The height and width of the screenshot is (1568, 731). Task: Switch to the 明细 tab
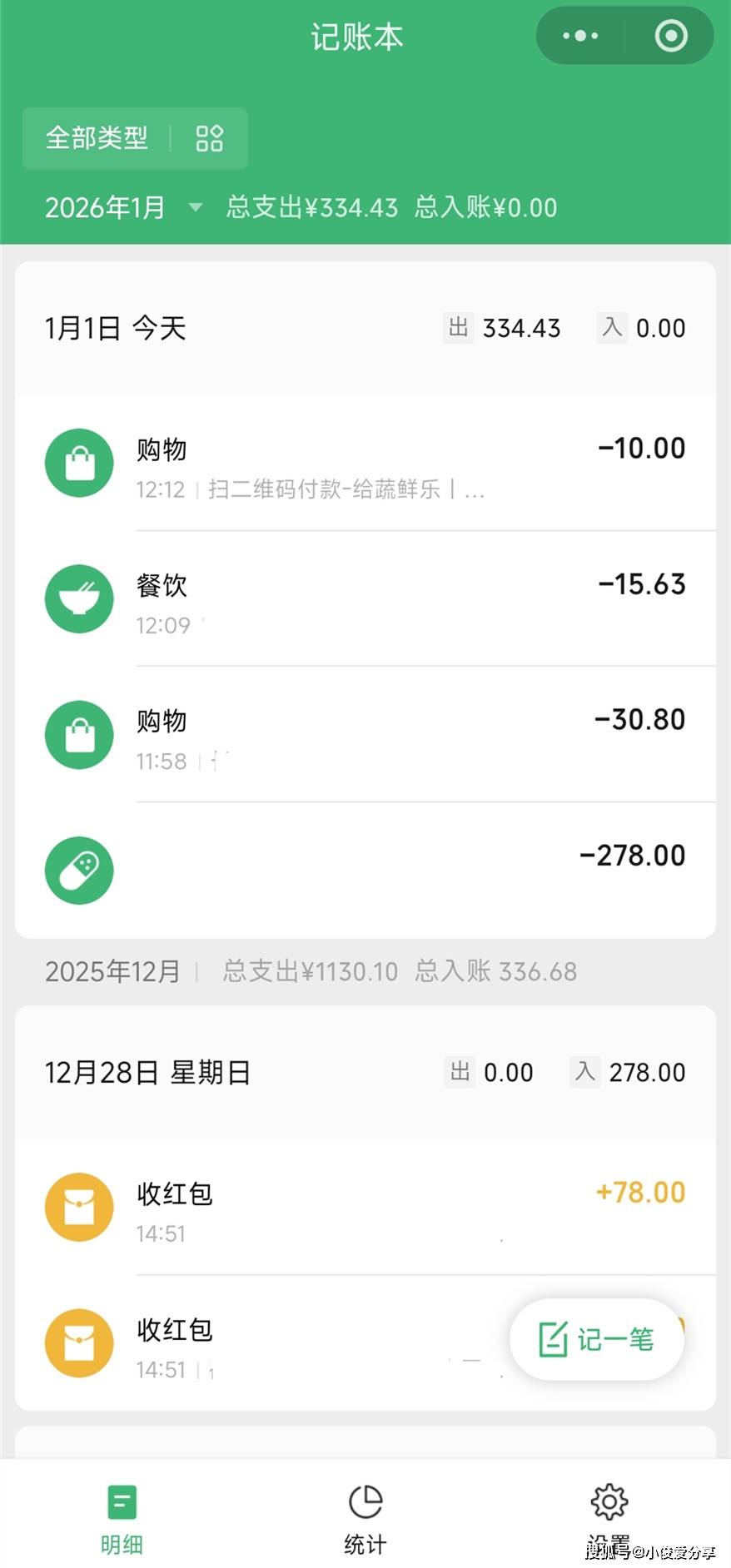(x=122, y=1518)
